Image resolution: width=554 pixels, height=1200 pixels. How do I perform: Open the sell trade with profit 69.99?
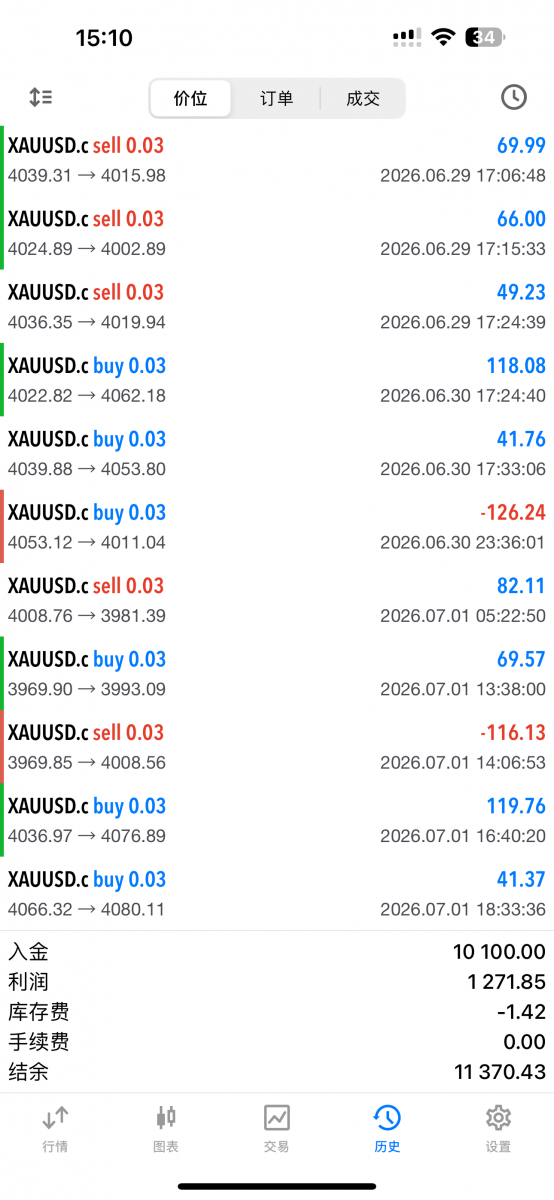277,160
